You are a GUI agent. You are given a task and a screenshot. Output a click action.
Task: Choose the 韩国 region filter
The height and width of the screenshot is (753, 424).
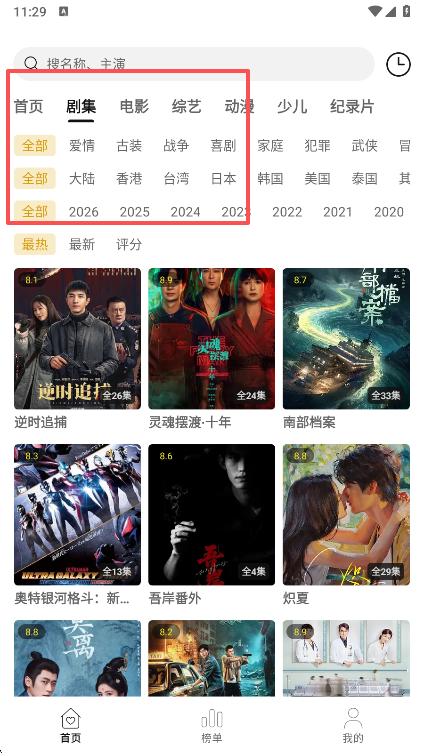tap(270, 179)
